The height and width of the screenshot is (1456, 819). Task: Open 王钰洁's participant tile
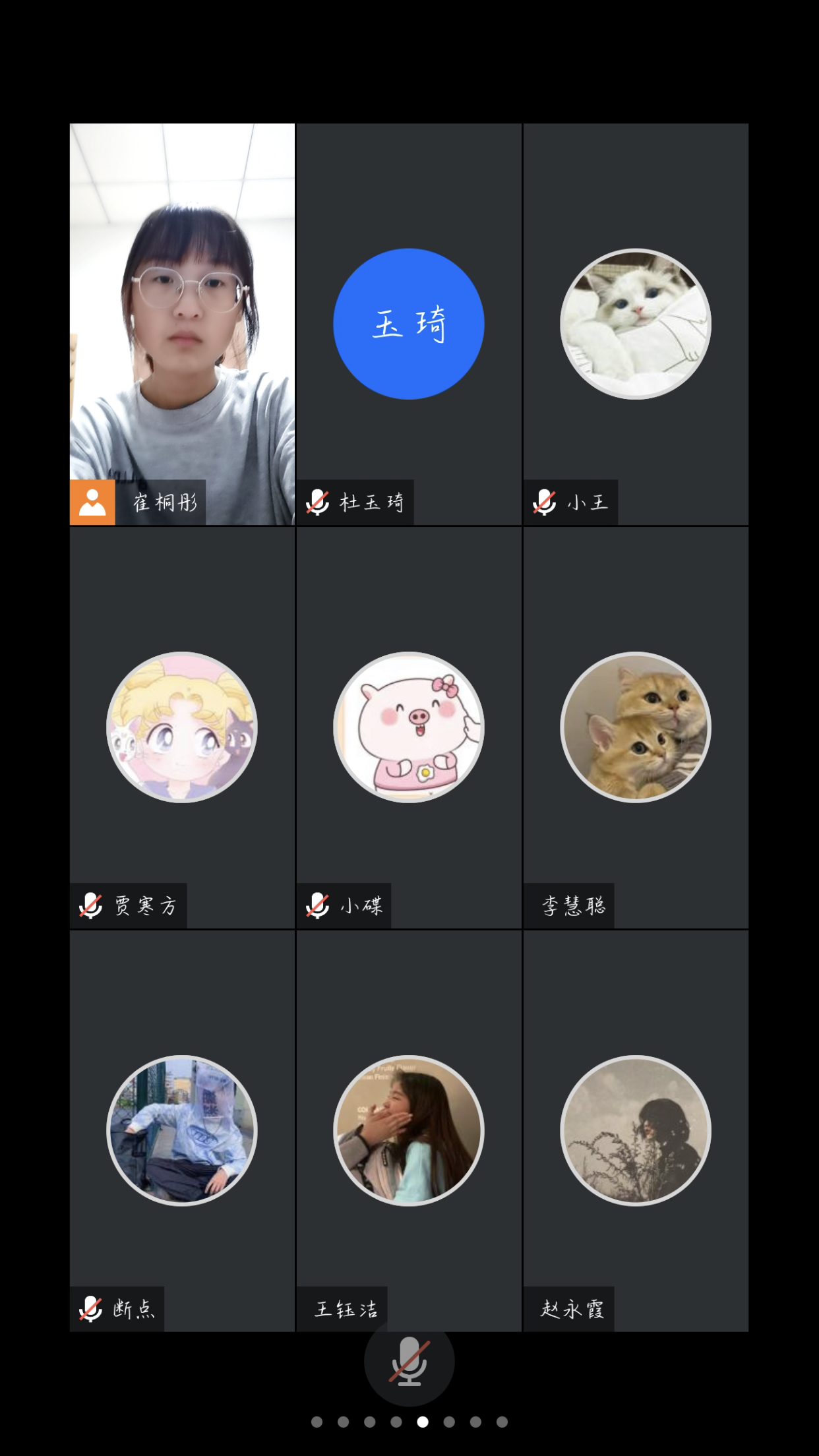[x=409, y=1131]
